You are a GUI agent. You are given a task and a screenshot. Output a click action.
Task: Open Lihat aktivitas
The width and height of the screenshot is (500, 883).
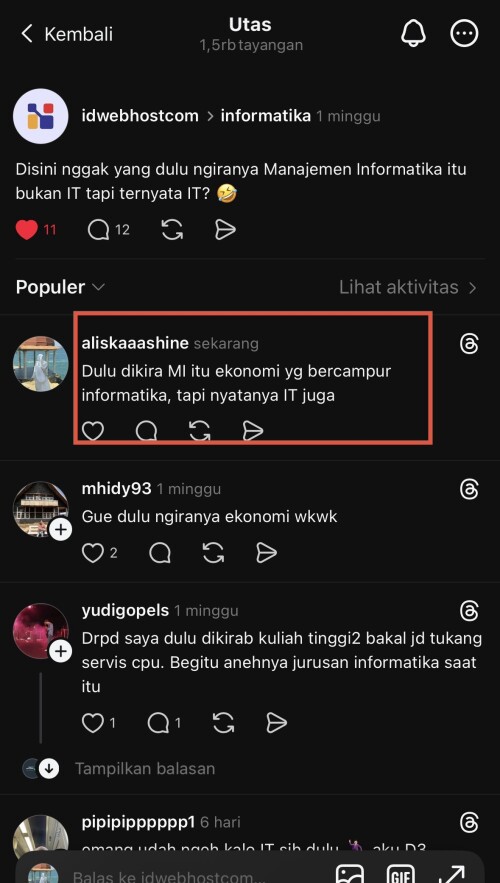pyautogui.click(x=408, y=287)
